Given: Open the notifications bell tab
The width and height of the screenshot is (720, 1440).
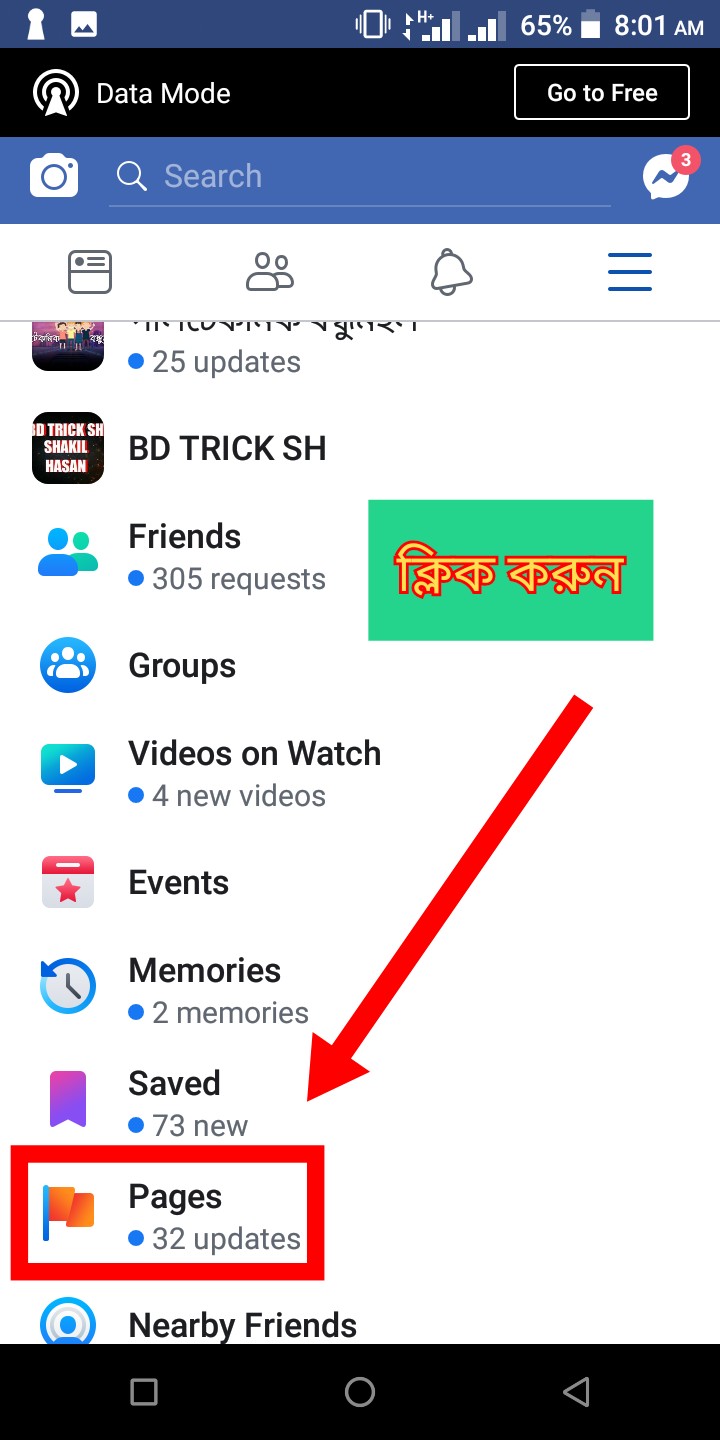Looking at the screenshot, I should [451, 272].
